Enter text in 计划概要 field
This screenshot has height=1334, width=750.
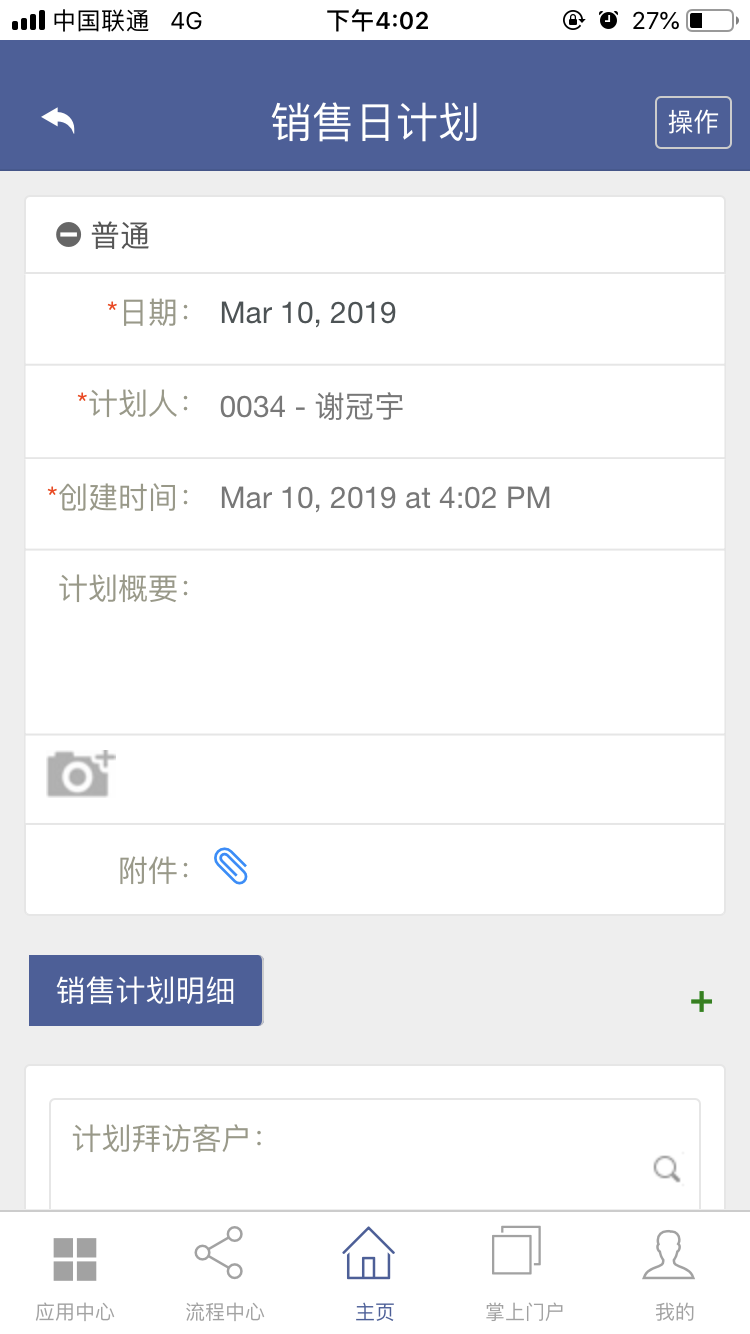click(x=450, y=640)
